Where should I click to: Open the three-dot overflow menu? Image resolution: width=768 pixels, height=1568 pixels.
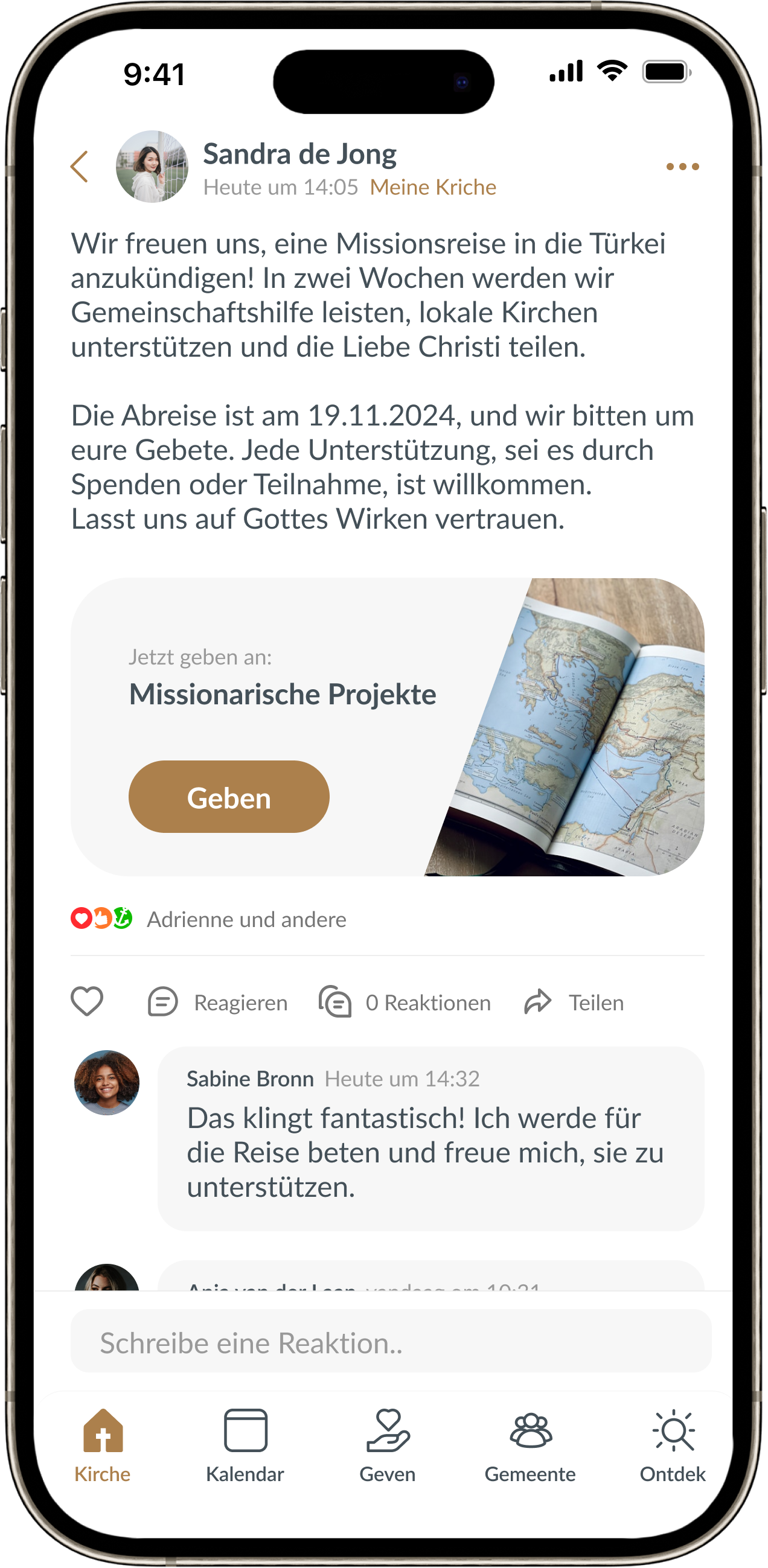[682, 166]
